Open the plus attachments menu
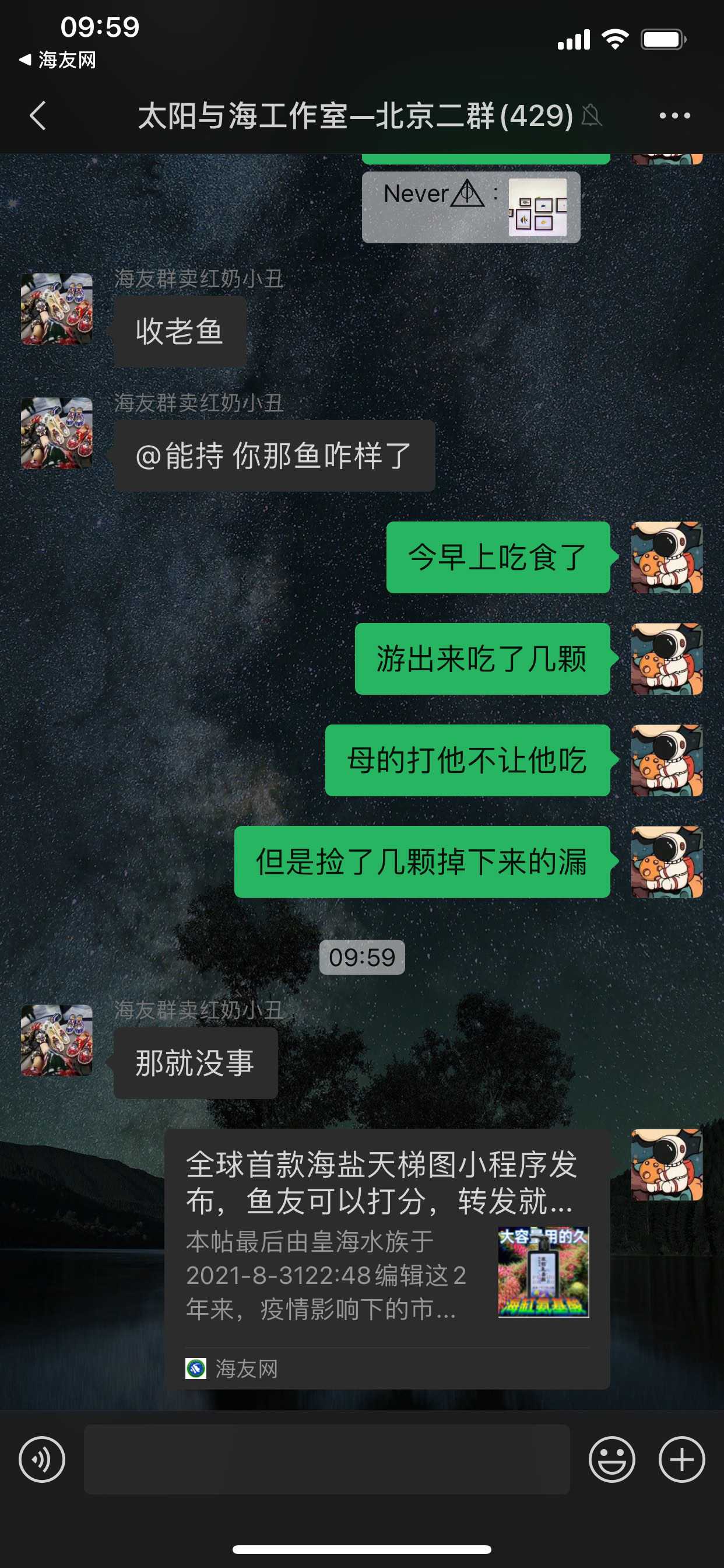 (681, 1459)
